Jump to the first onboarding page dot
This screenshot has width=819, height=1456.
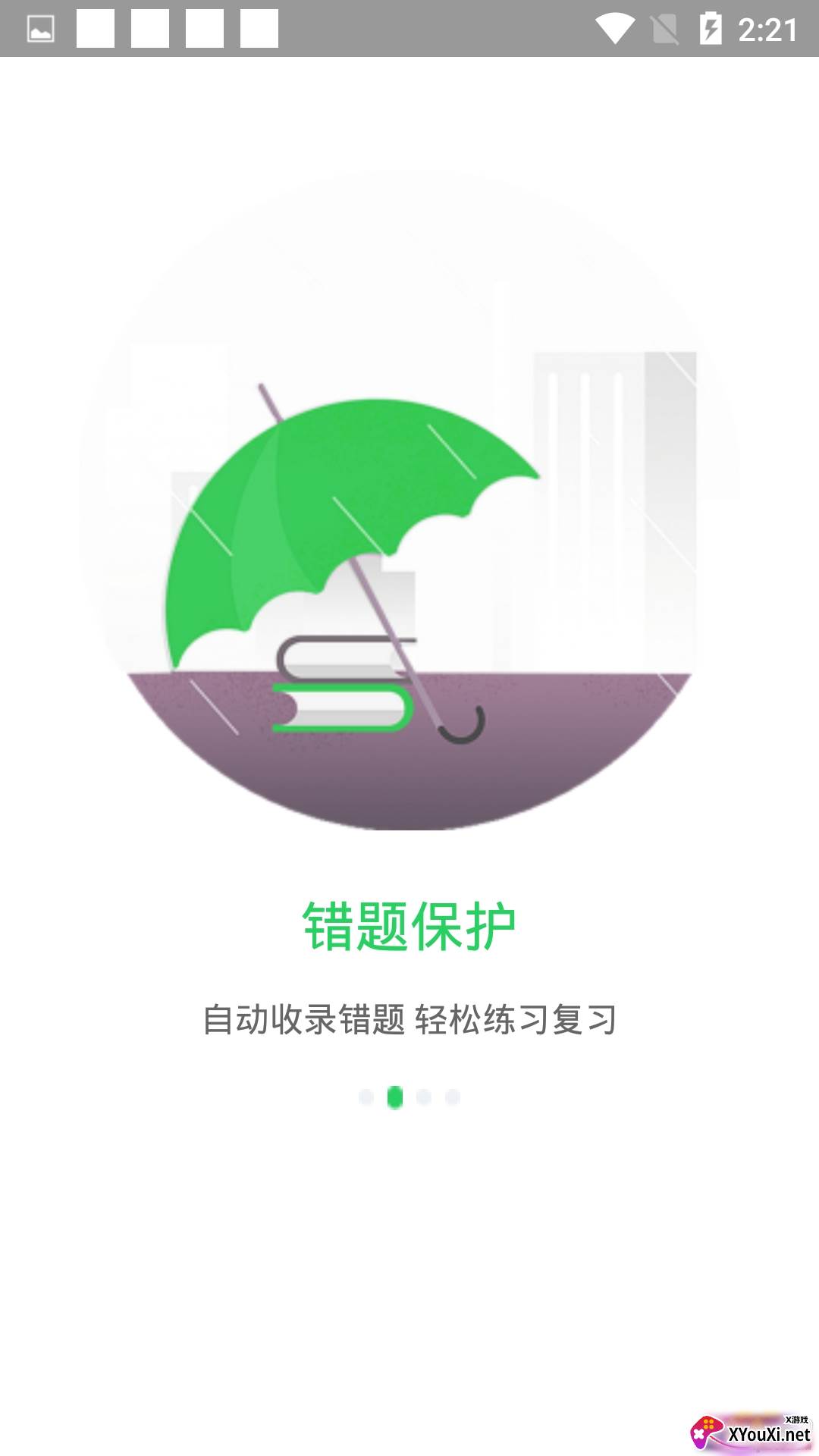(x=366, y=1097)
